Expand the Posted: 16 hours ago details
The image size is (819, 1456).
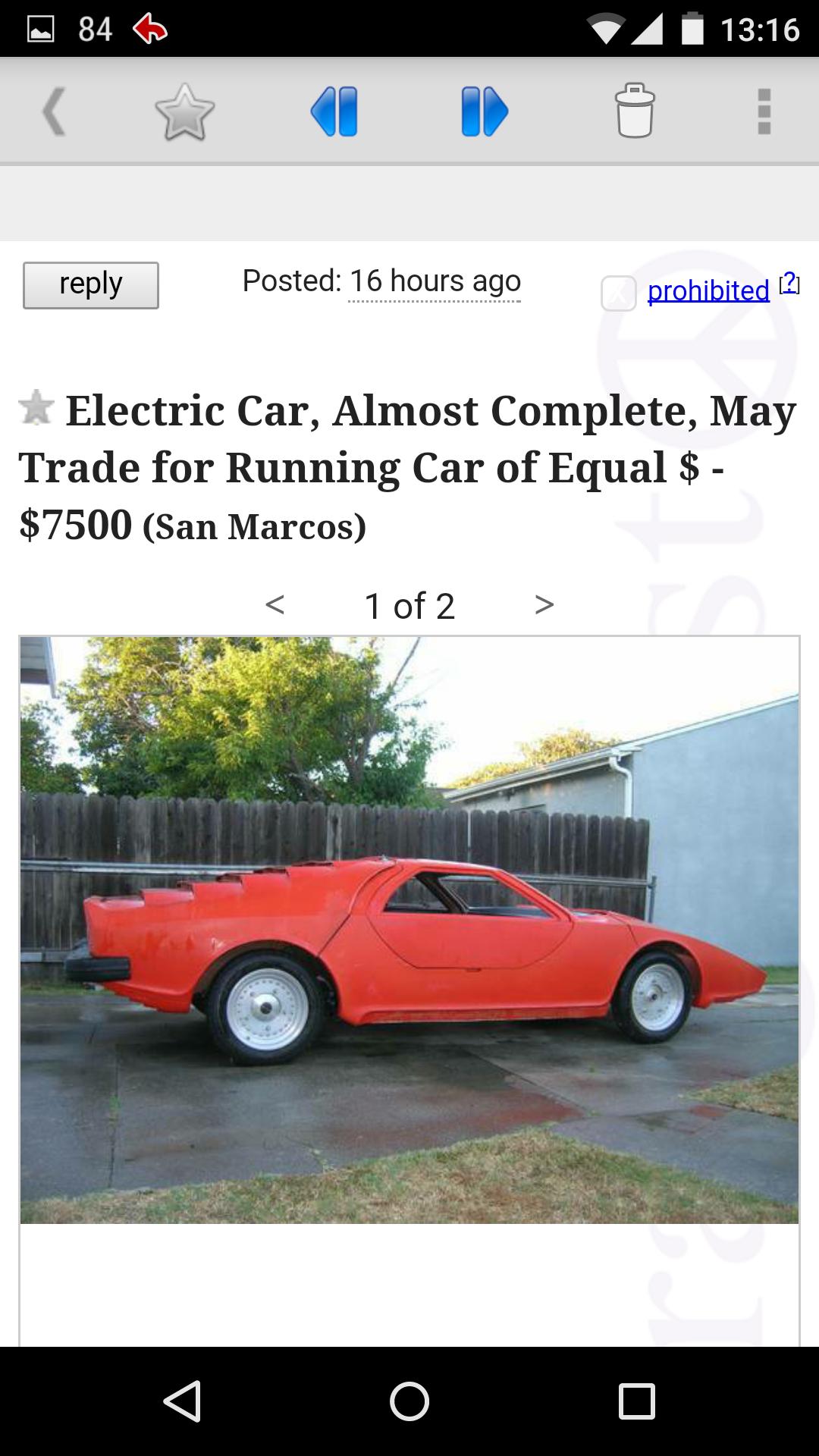coord(435,281)
